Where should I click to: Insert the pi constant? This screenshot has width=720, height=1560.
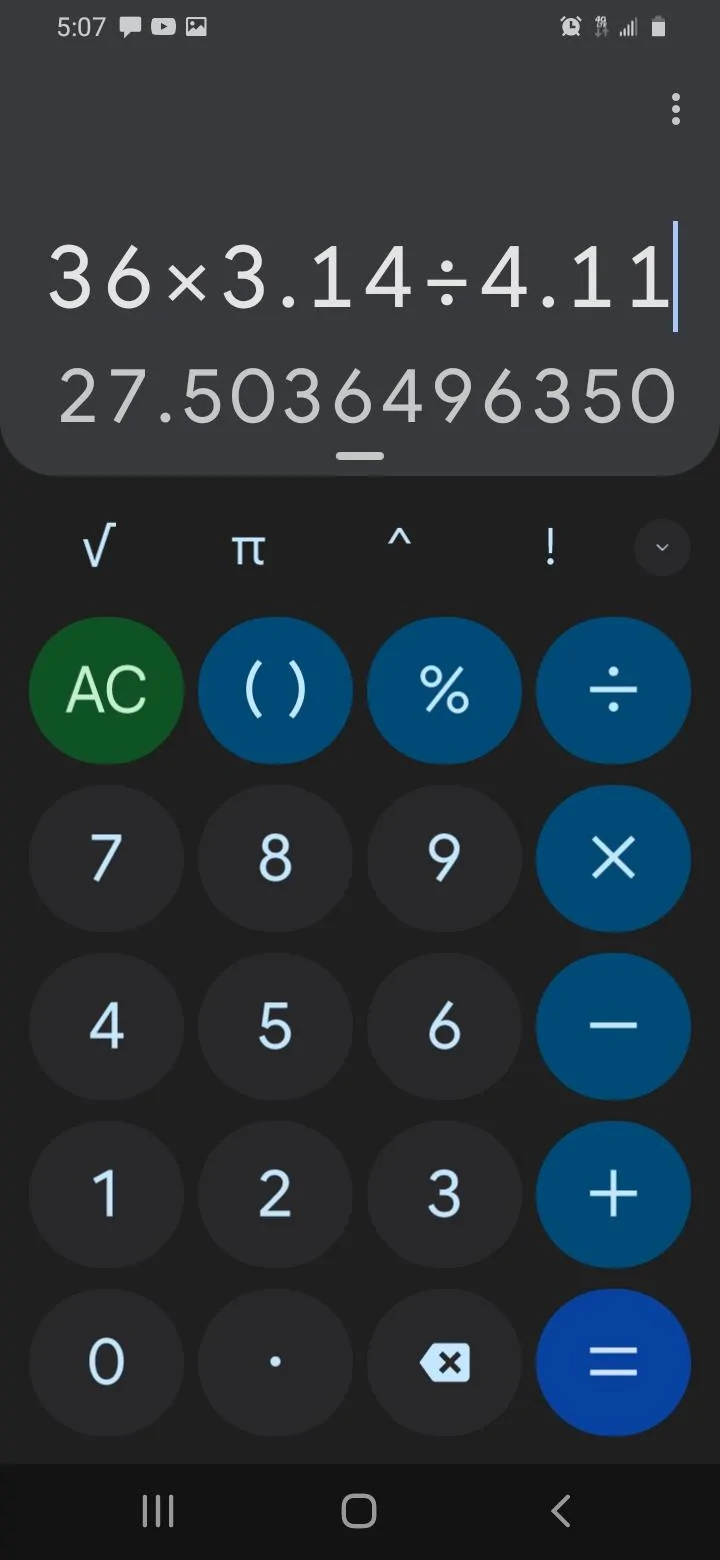tap(248, 548)
